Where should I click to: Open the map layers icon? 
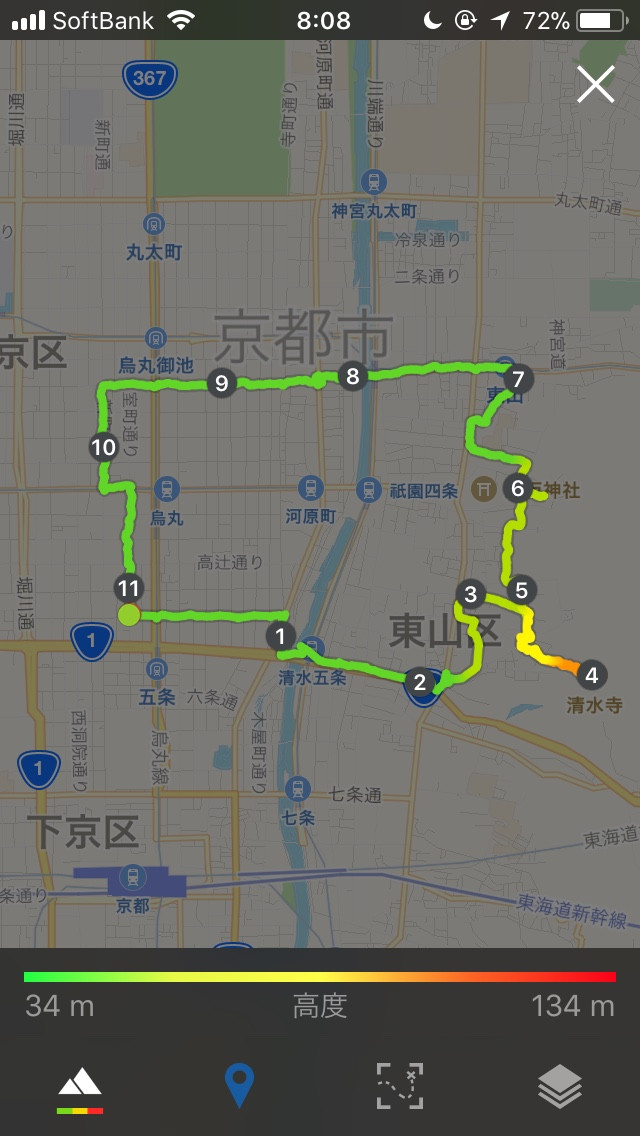[x=560, y=1086]
